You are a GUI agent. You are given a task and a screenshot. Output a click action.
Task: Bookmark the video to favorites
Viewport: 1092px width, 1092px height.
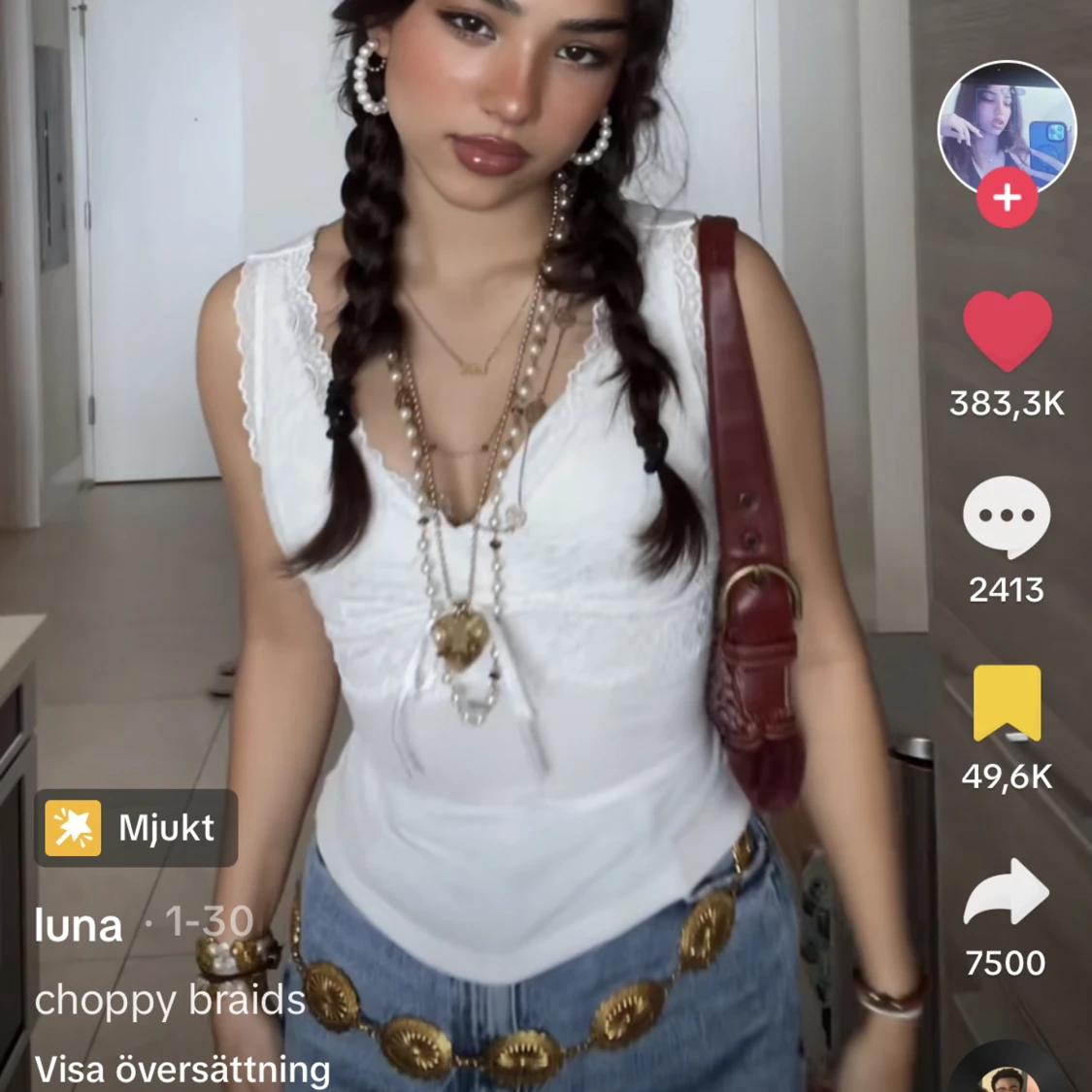[x=1007, y=703]
